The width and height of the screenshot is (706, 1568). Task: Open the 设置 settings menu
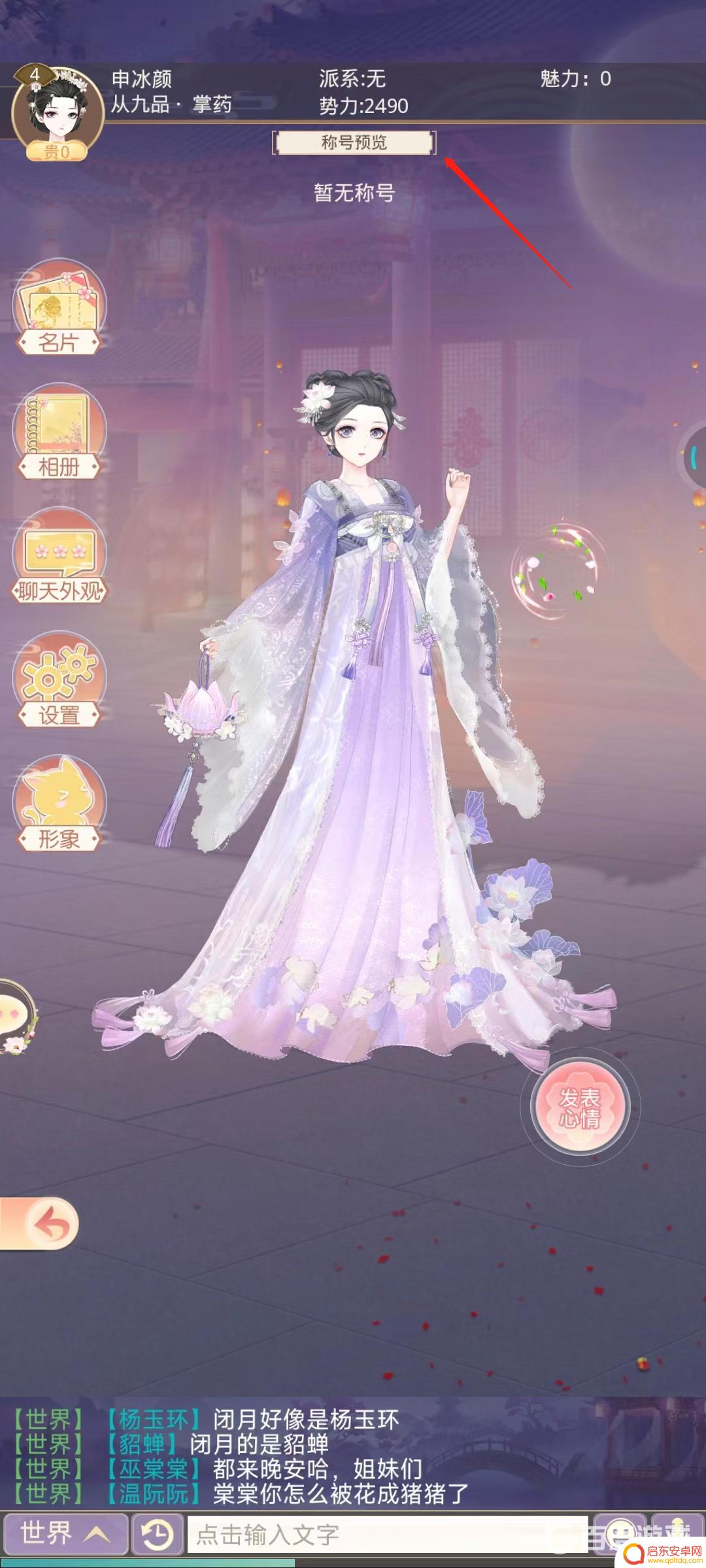point(59,681)
